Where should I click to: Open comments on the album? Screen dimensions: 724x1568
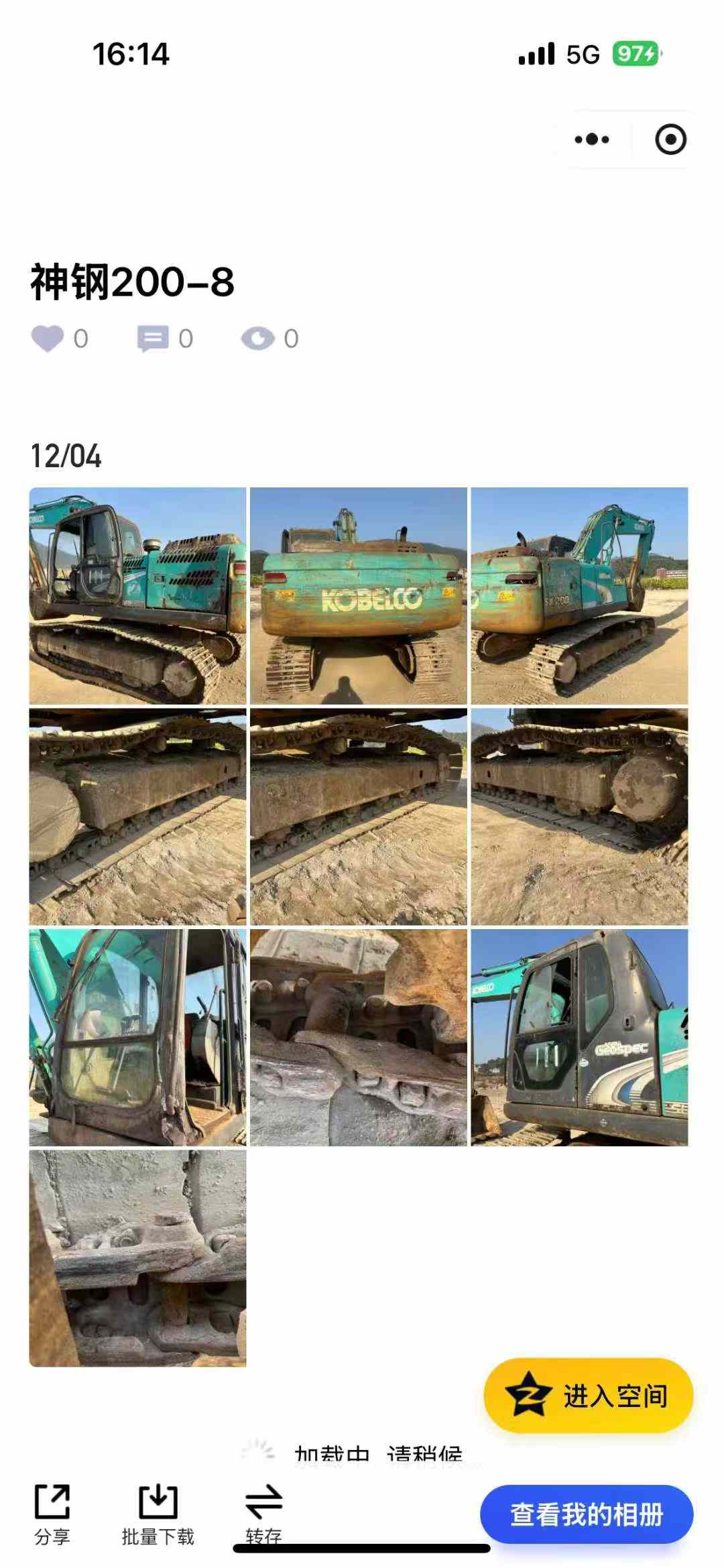click(153, 339)
